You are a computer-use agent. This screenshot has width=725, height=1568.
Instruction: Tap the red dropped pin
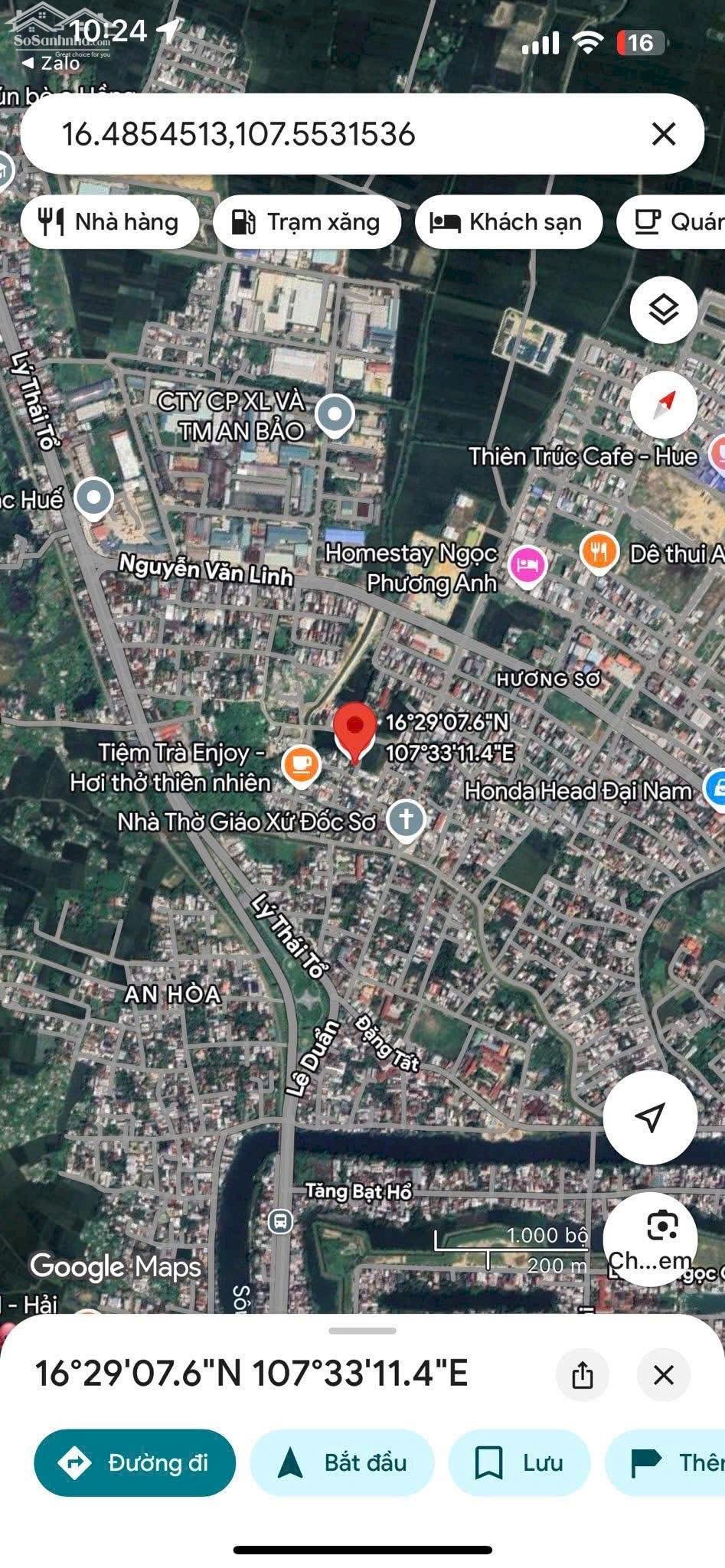pos(354,731)
